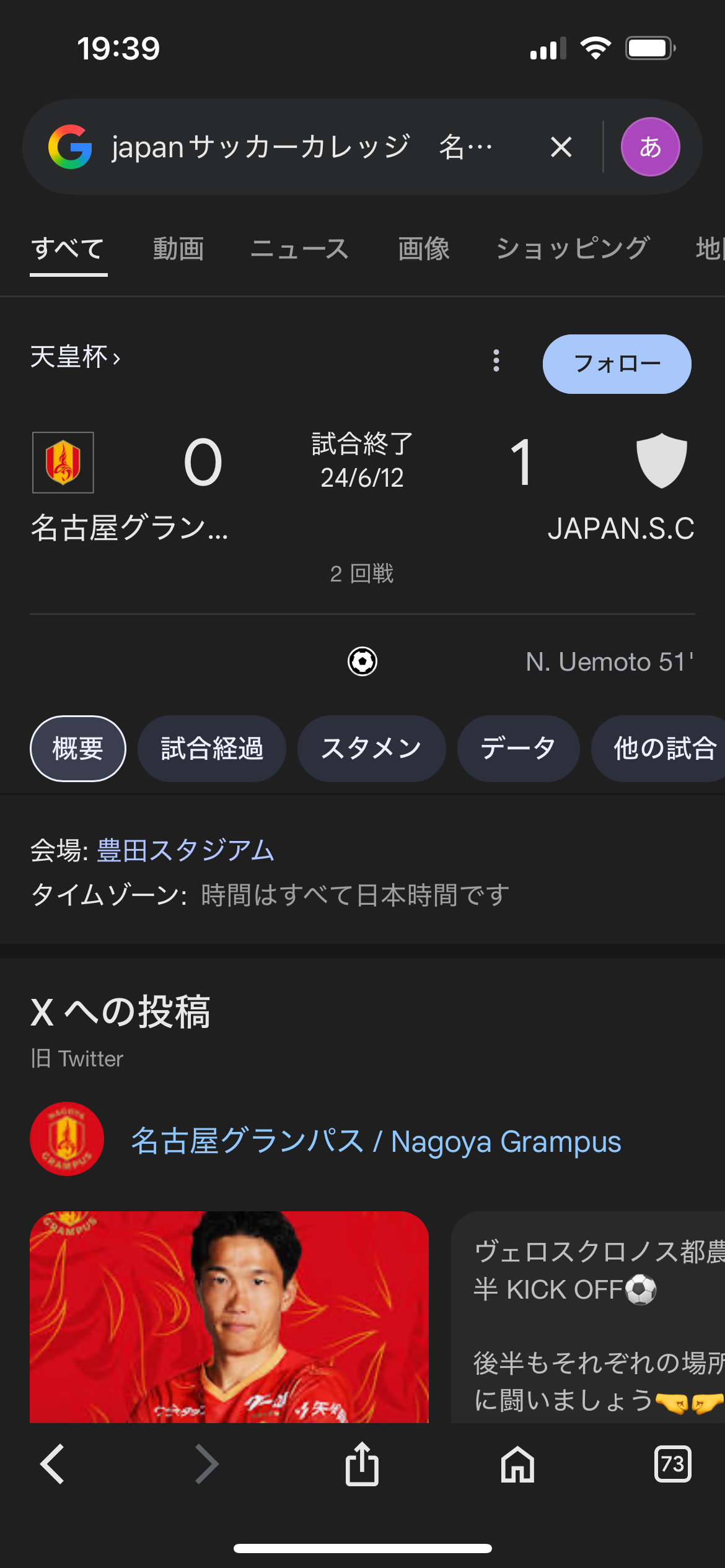
Task: Clear the search query with X
Action: (x=561, y=147)
